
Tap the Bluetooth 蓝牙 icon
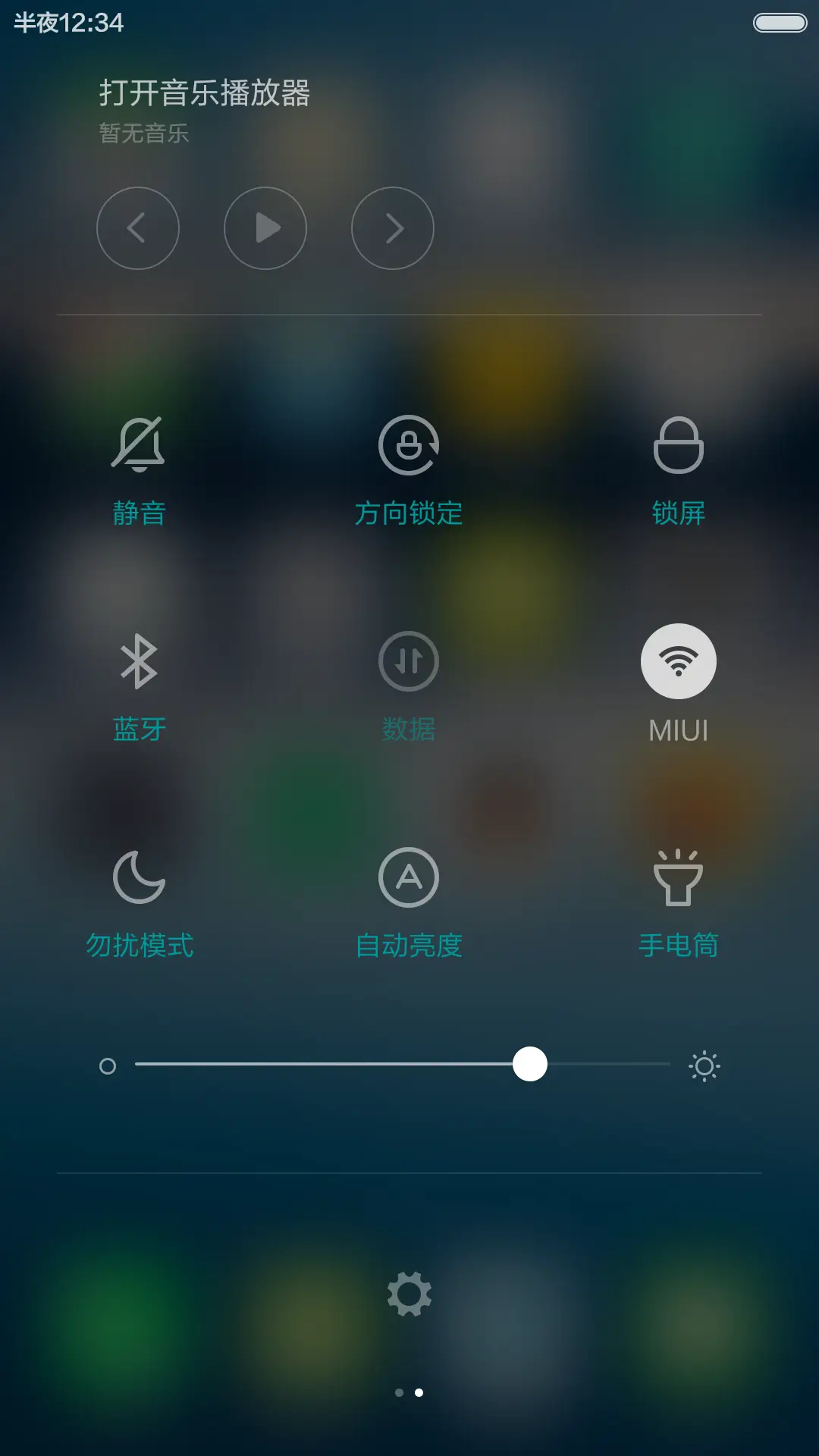tap(139, 661)
